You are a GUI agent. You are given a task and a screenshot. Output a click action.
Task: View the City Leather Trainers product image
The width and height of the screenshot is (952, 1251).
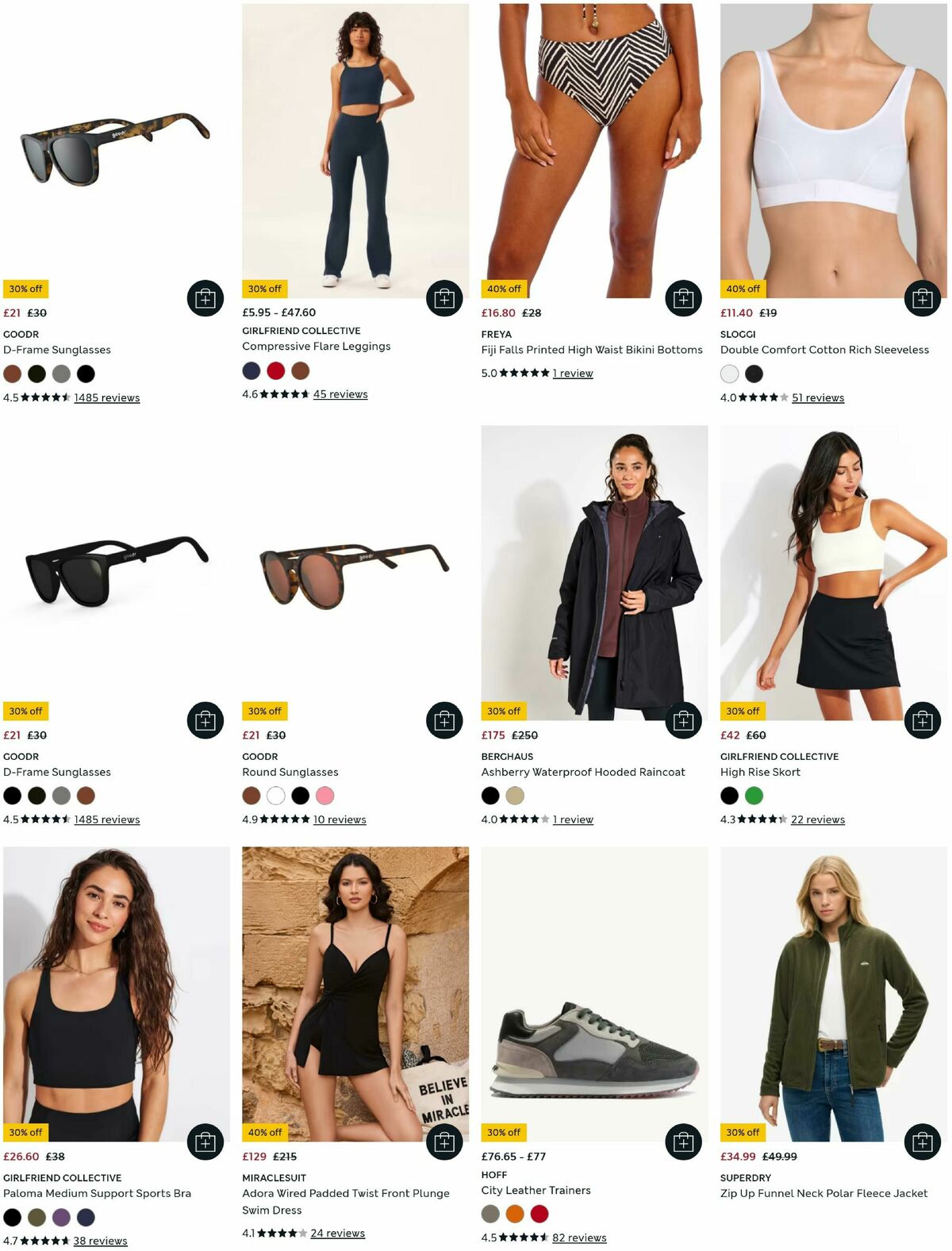click(x=594, y=993)
